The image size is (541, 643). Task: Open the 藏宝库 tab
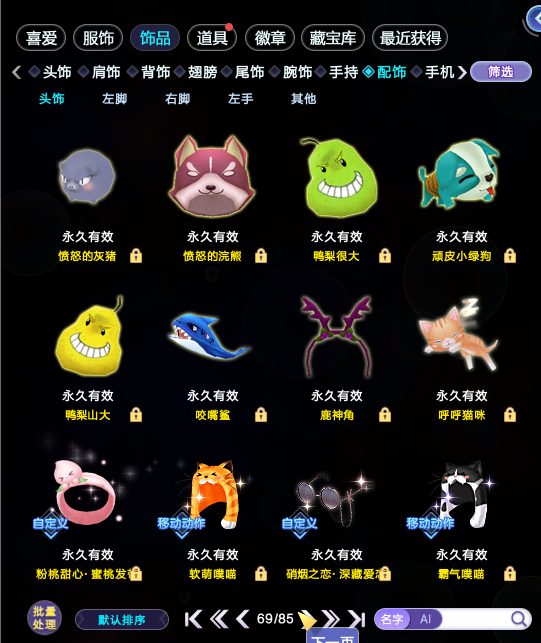tap(333, 38)
